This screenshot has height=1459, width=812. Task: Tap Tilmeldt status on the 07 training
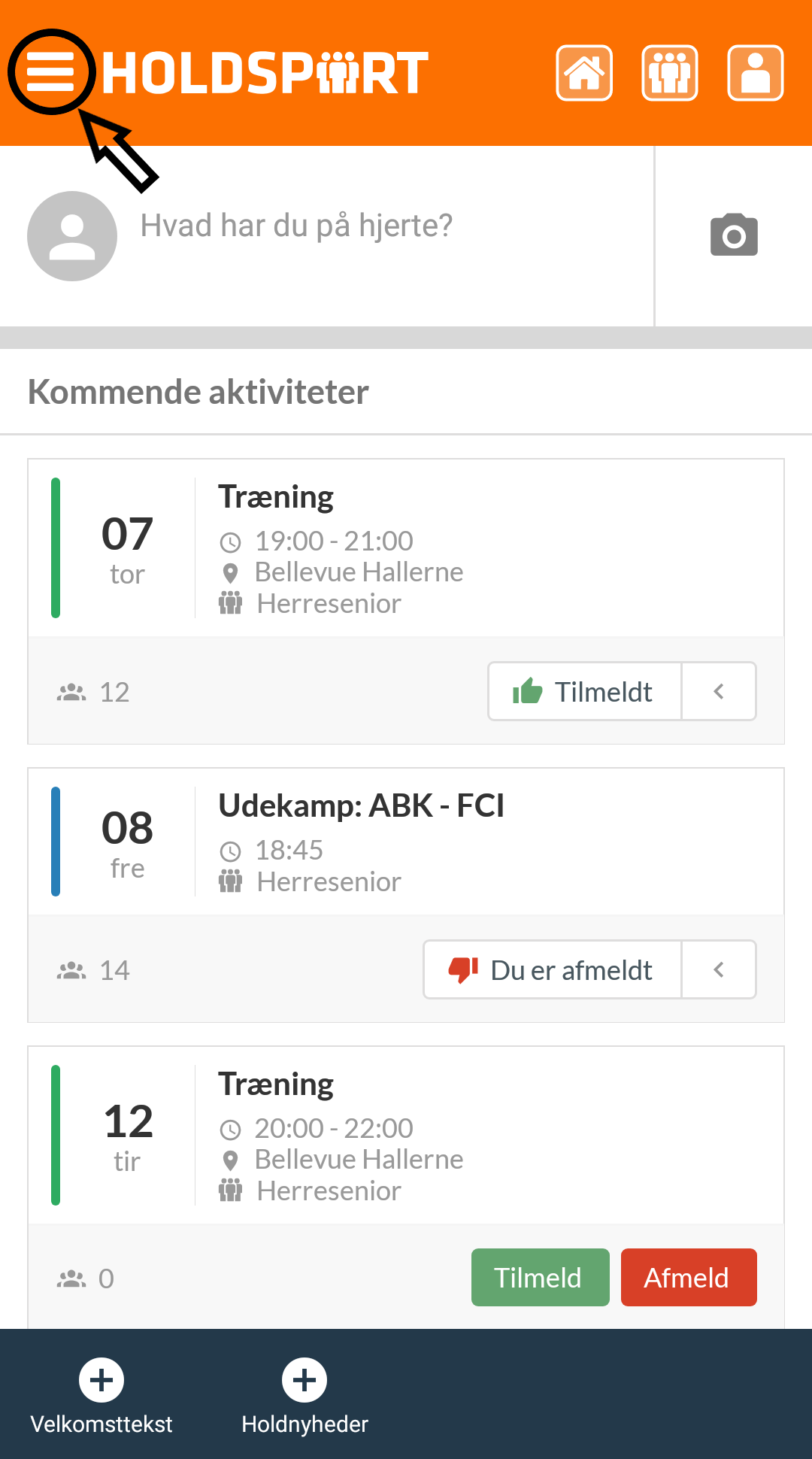click(x=584, y=691)
